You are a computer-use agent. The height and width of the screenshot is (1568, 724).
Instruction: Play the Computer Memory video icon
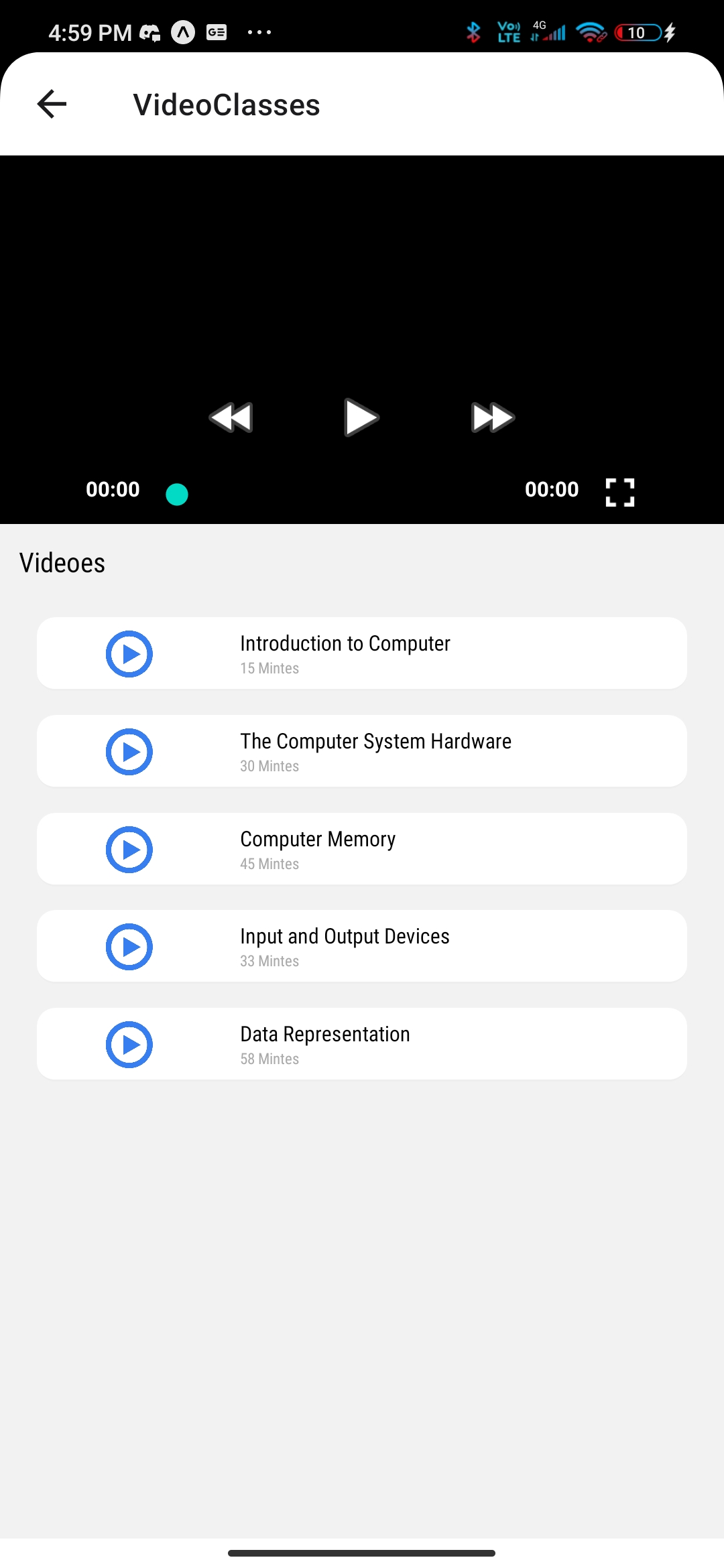click(129, 849)
